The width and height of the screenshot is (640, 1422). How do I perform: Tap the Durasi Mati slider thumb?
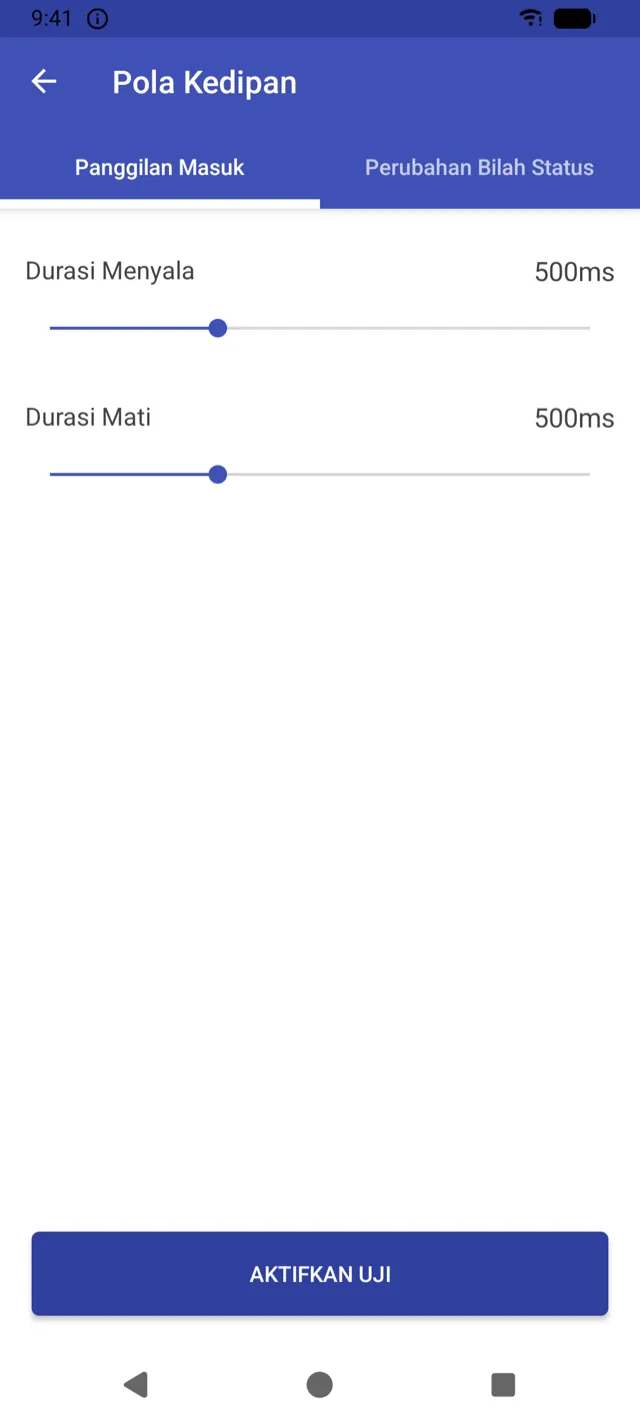point(218,474)
